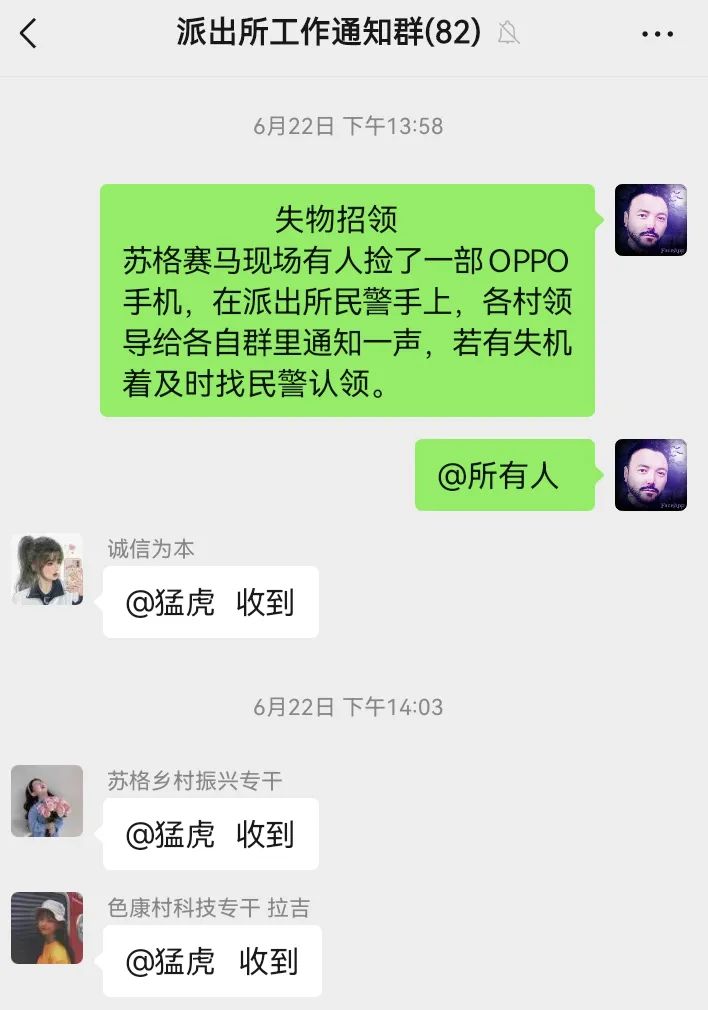This screenshot has height=1010, width=708.
Task: Tap sender's avatar beside @所有人 message
Action: (x=650, y=475)
